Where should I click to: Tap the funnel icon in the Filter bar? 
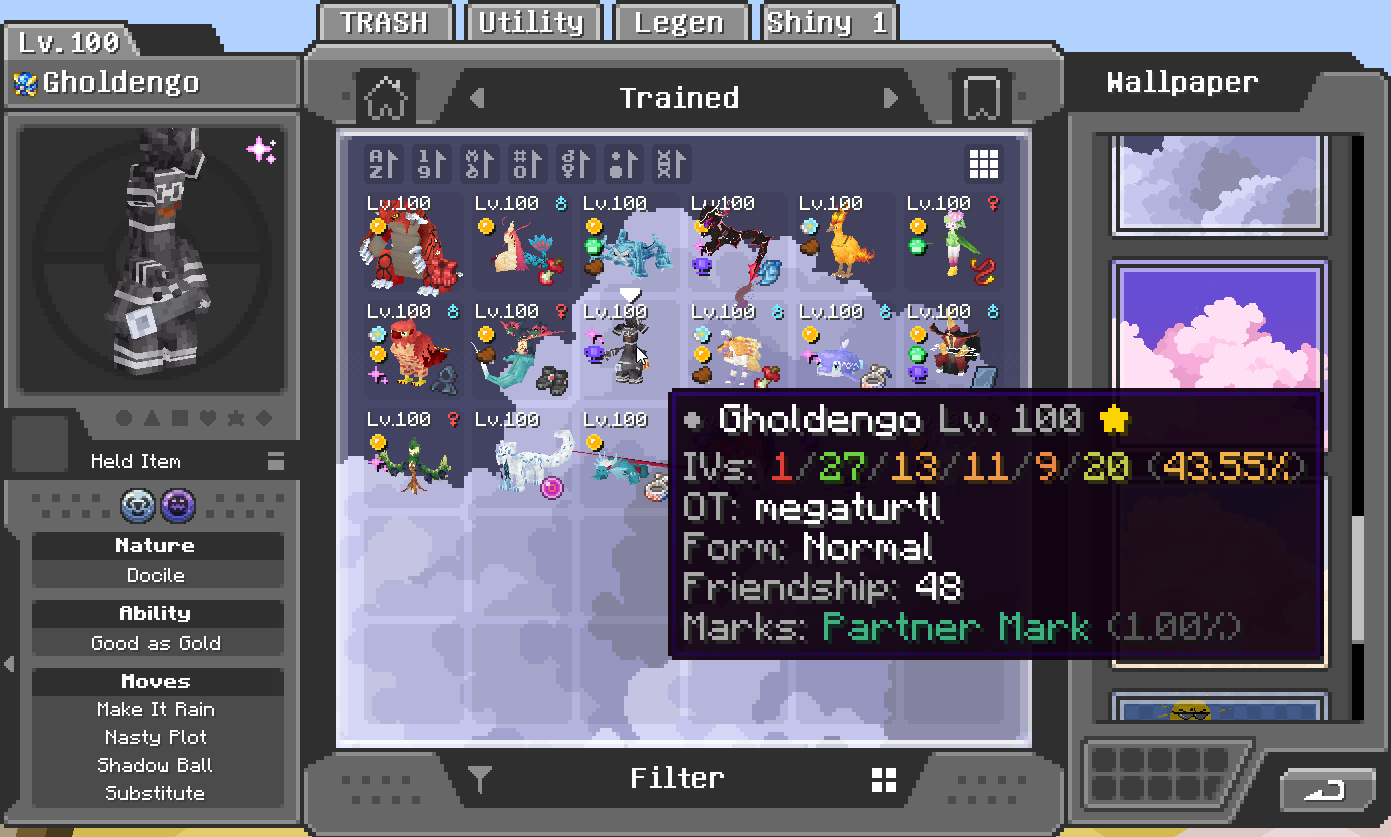tap(480, 779)
